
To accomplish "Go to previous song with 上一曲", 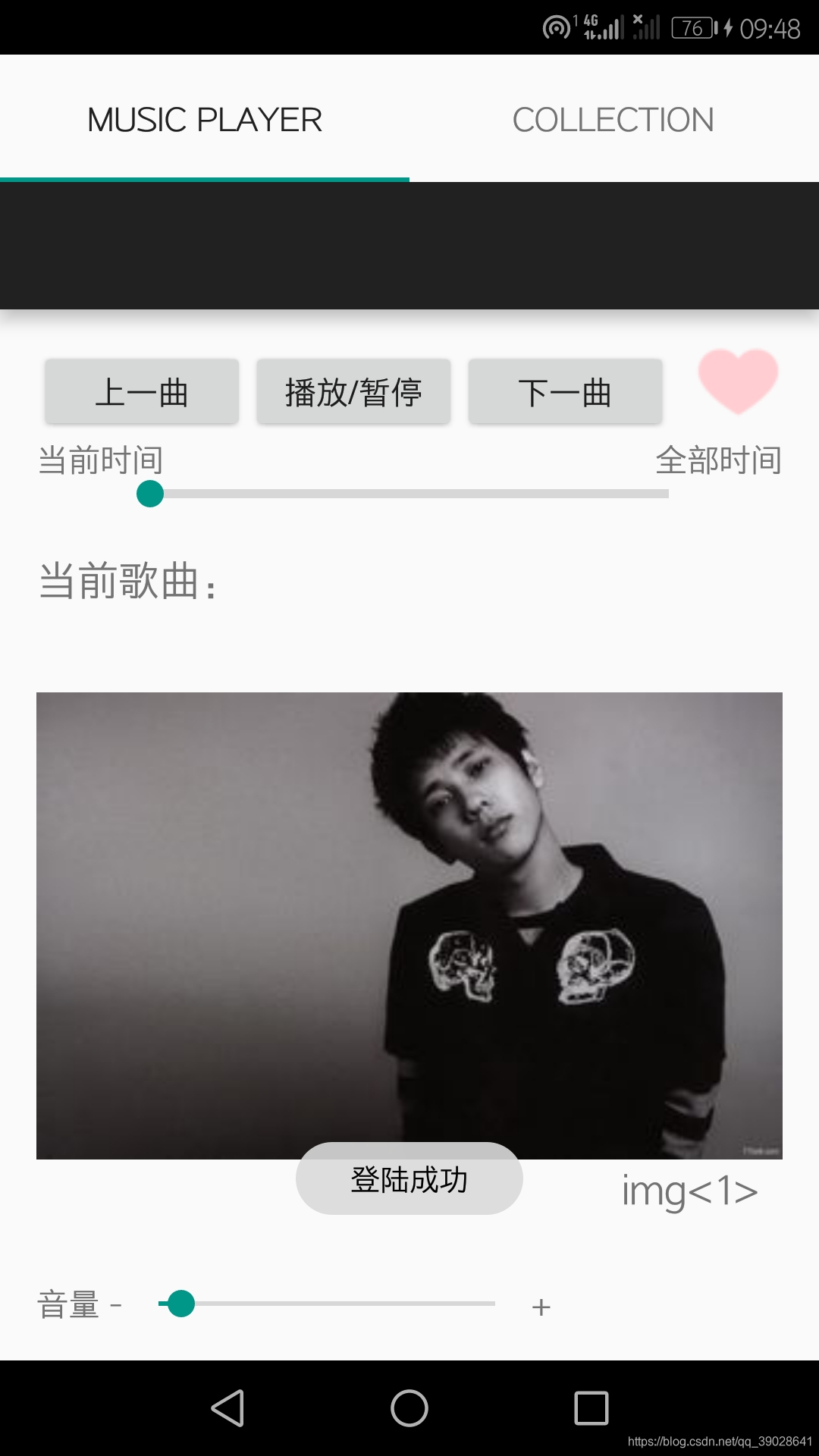I will coord(142,392).
